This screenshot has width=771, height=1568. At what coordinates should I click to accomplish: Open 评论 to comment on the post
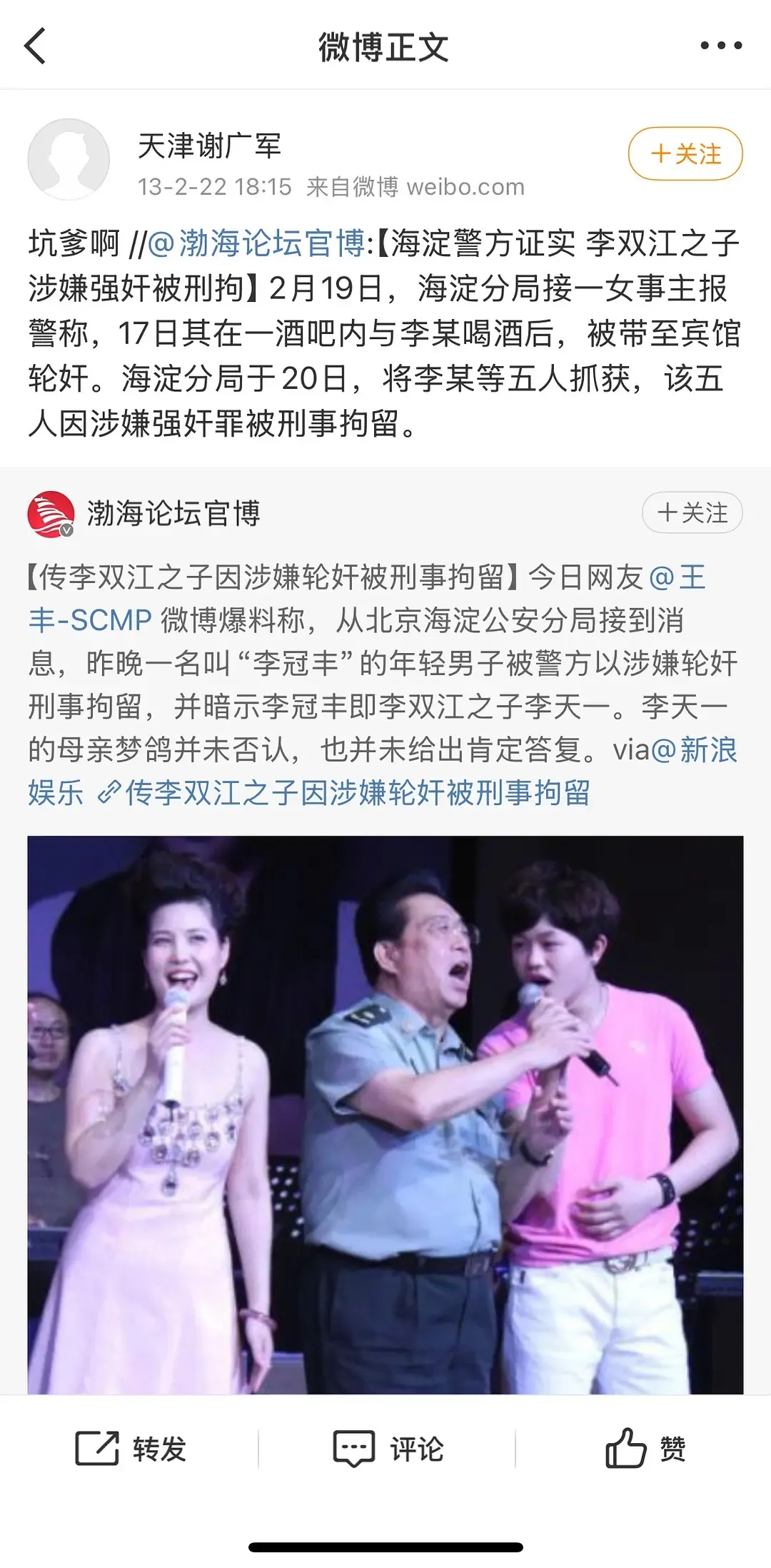(388, 1450)
